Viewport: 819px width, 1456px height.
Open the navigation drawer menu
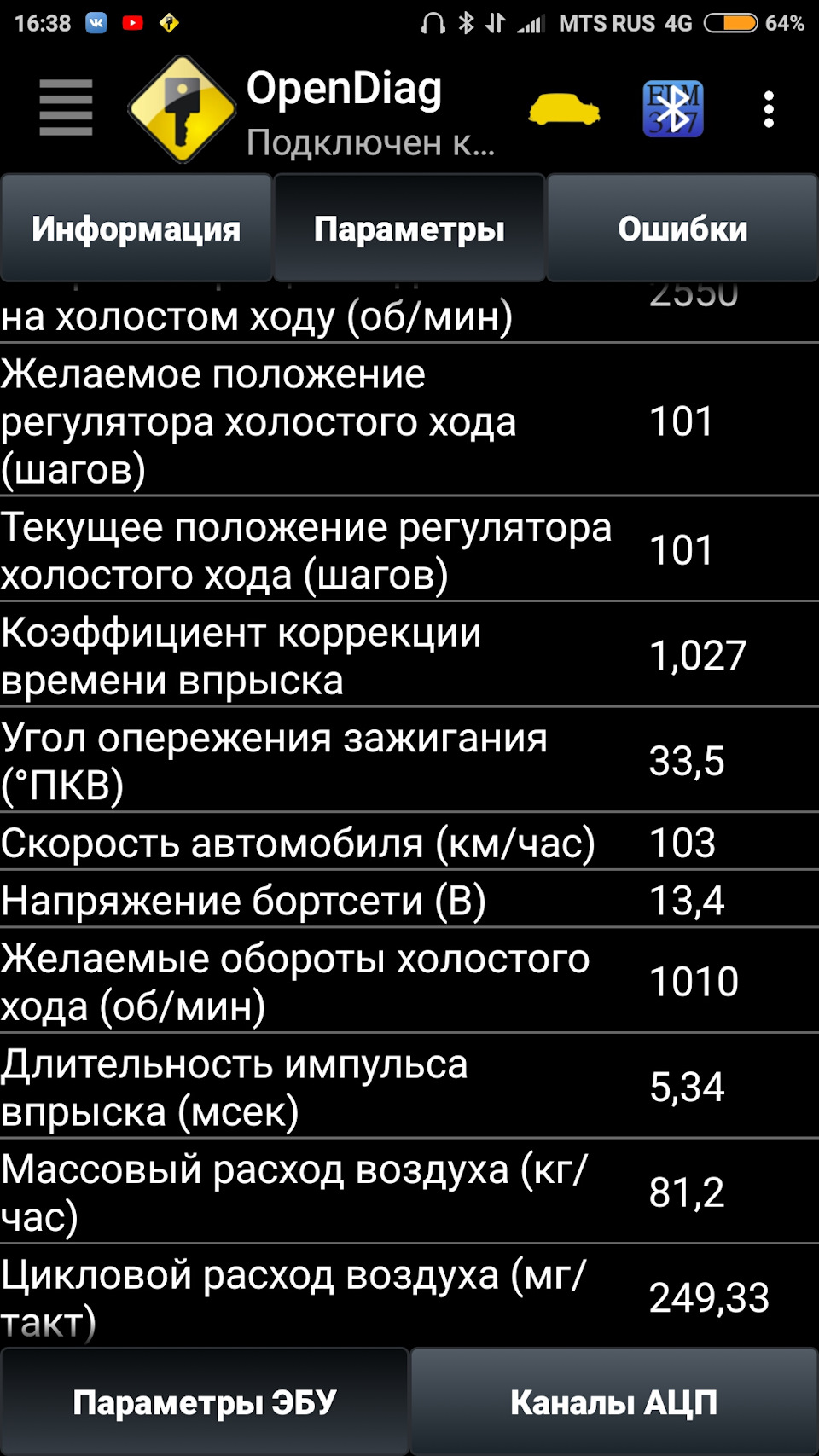[64, 108]
